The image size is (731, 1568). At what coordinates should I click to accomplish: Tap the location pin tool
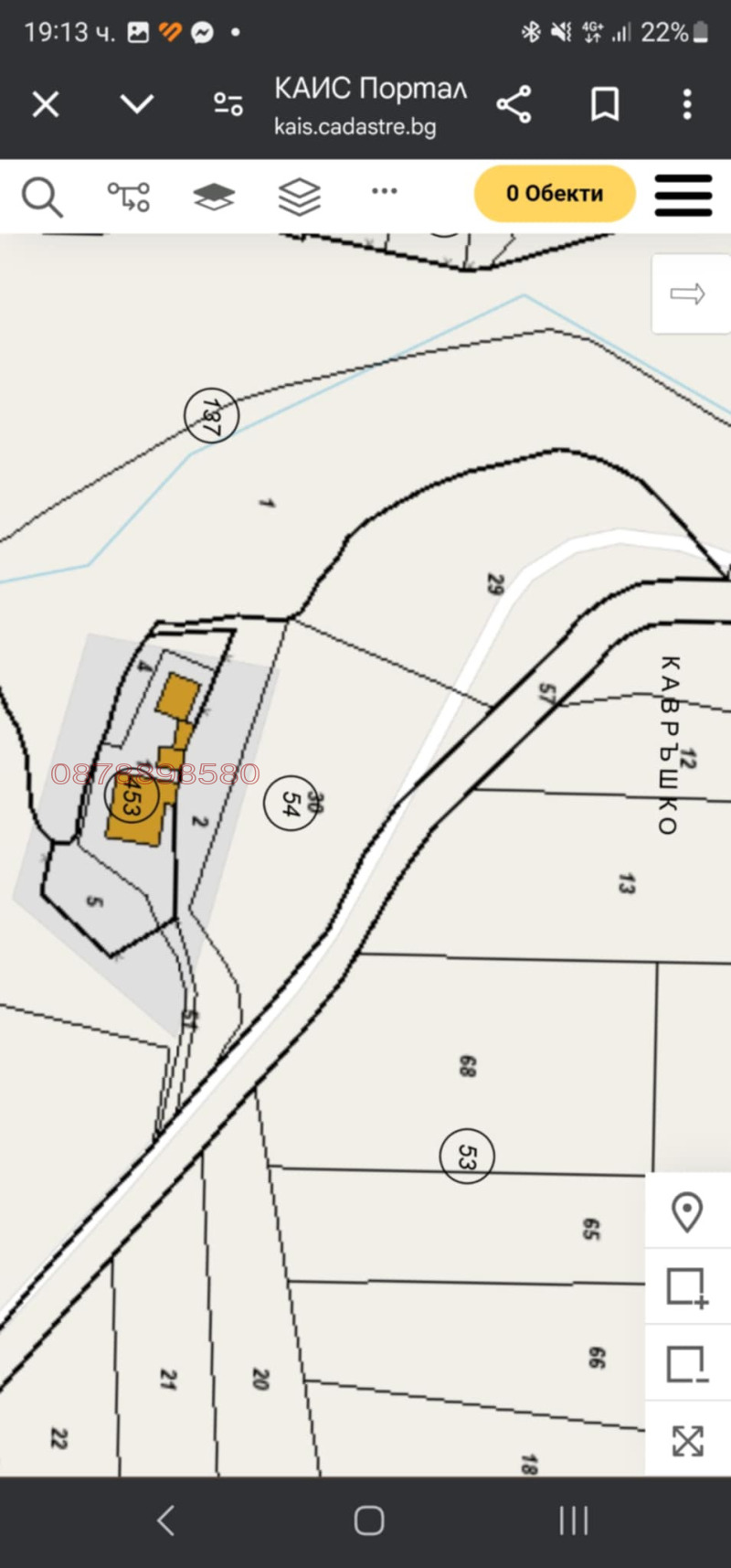tap(686, 1212)
